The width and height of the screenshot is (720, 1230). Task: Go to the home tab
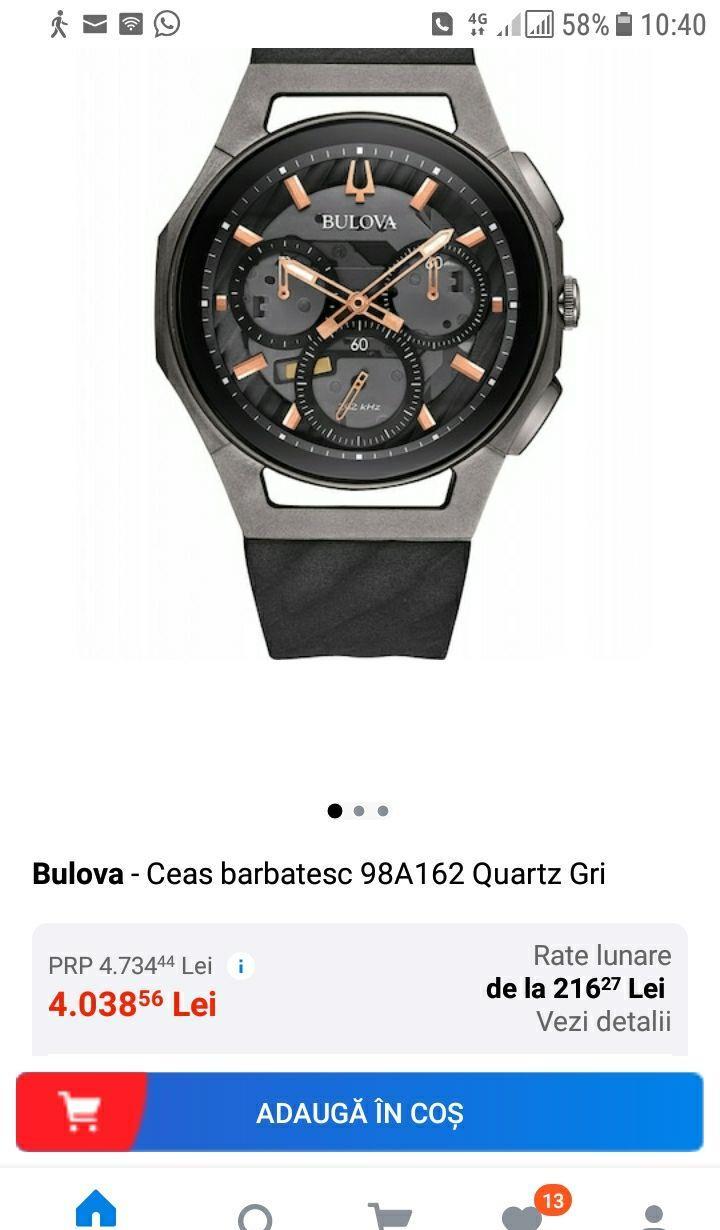(96, 1212)
